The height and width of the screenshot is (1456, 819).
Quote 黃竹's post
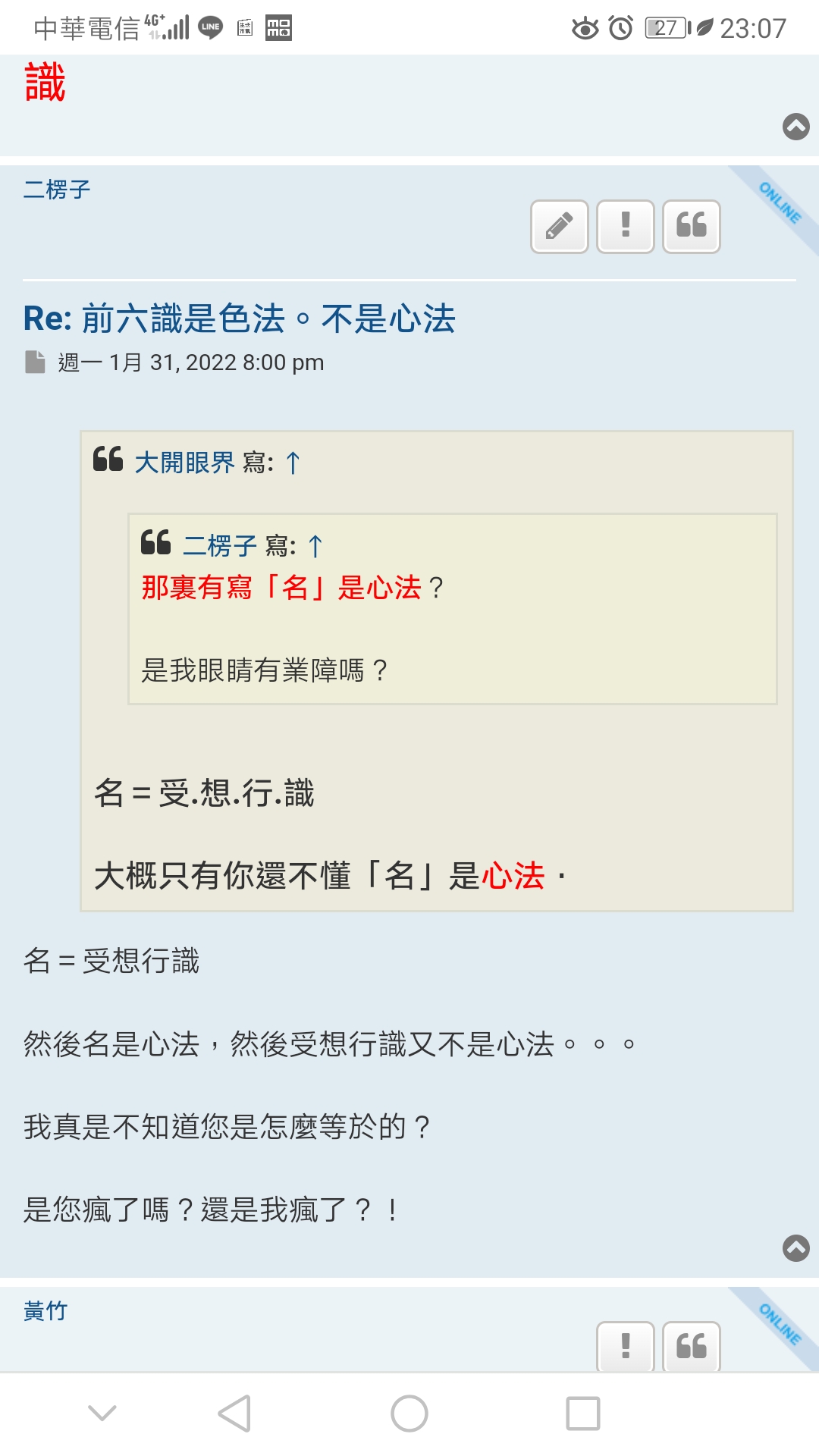[692, 1347]
